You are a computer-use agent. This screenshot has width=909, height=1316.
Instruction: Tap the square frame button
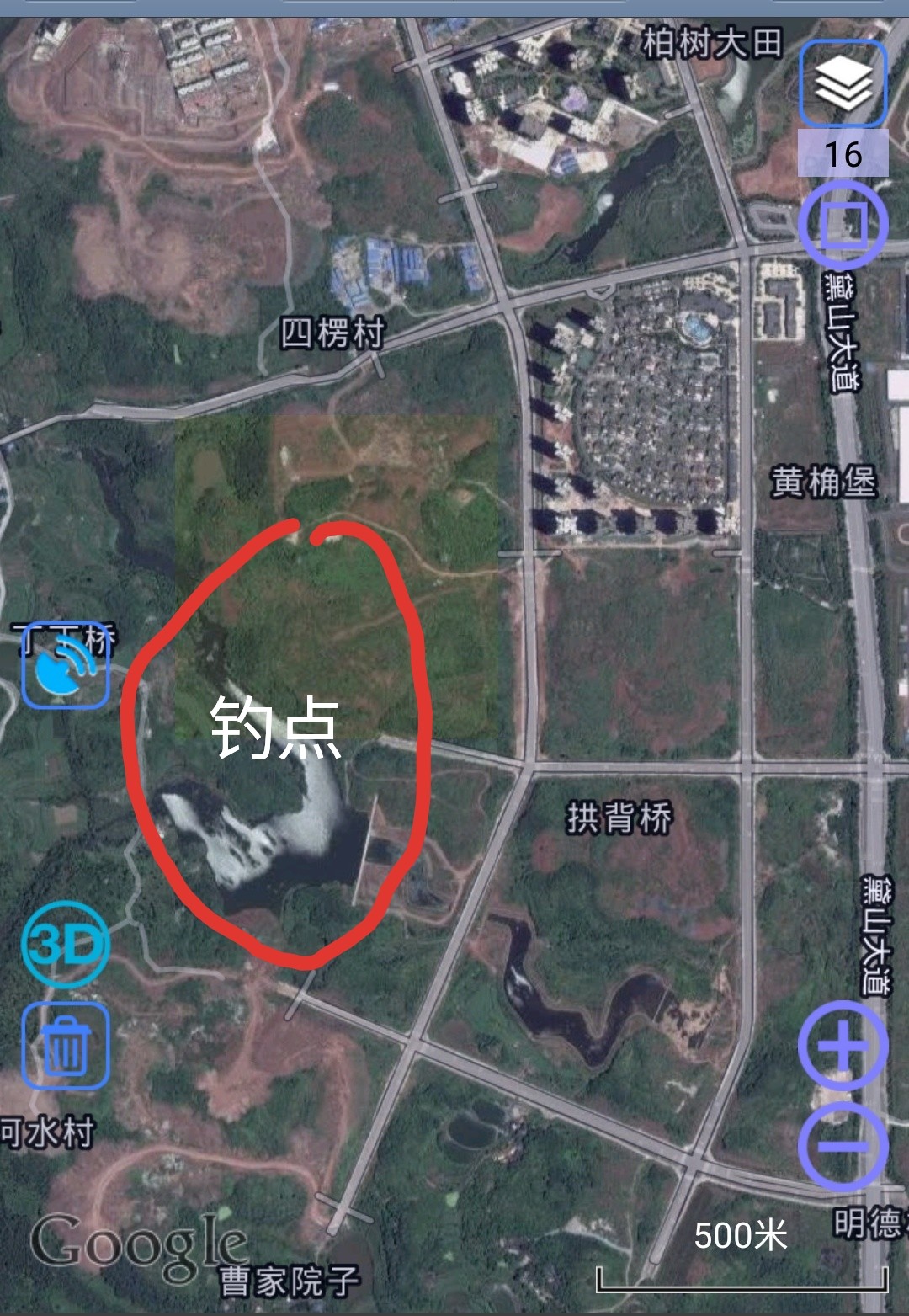(x=843, y=224)
